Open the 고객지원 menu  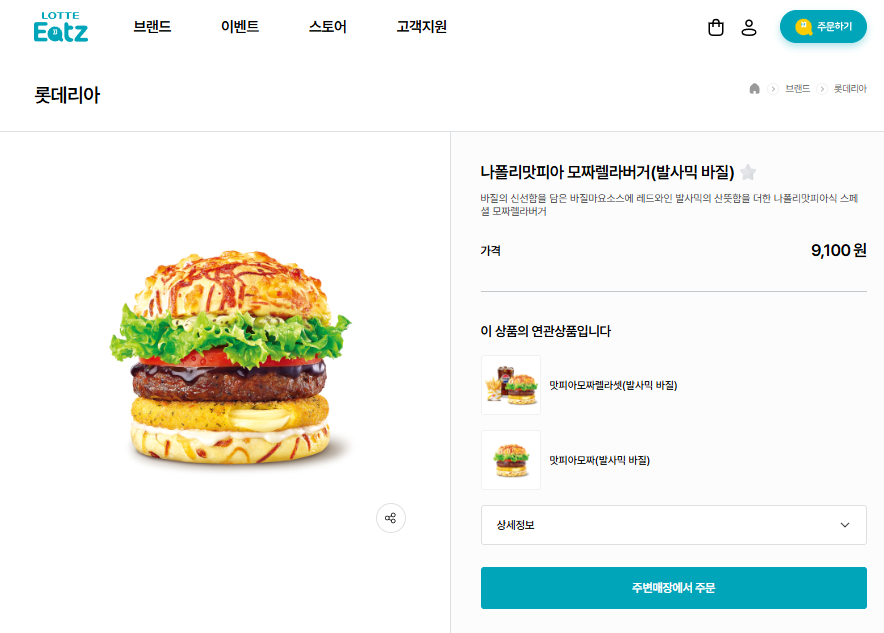click(x=421, y=27)
